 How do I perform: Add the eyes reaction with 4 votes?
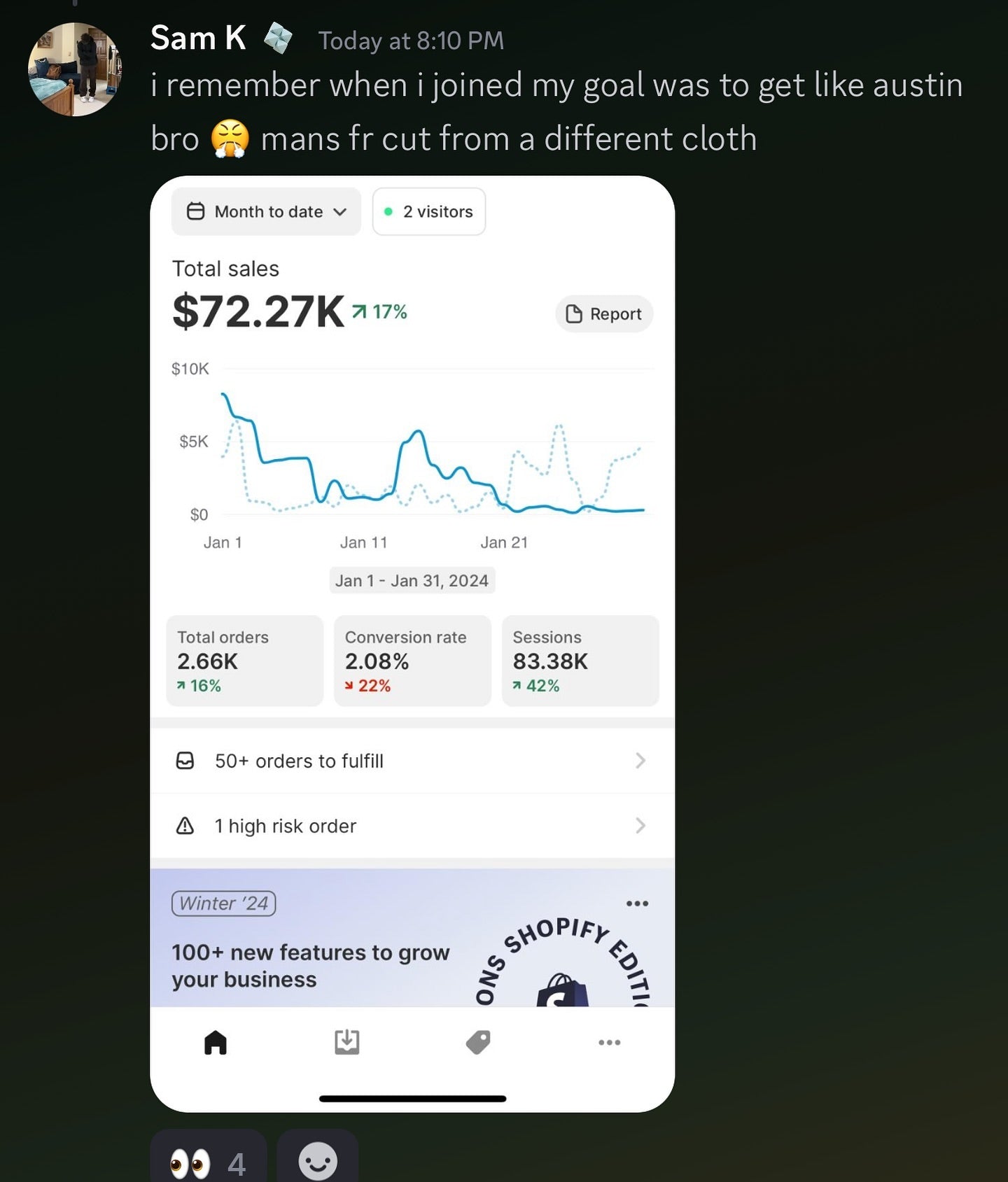coord(208,1160)
